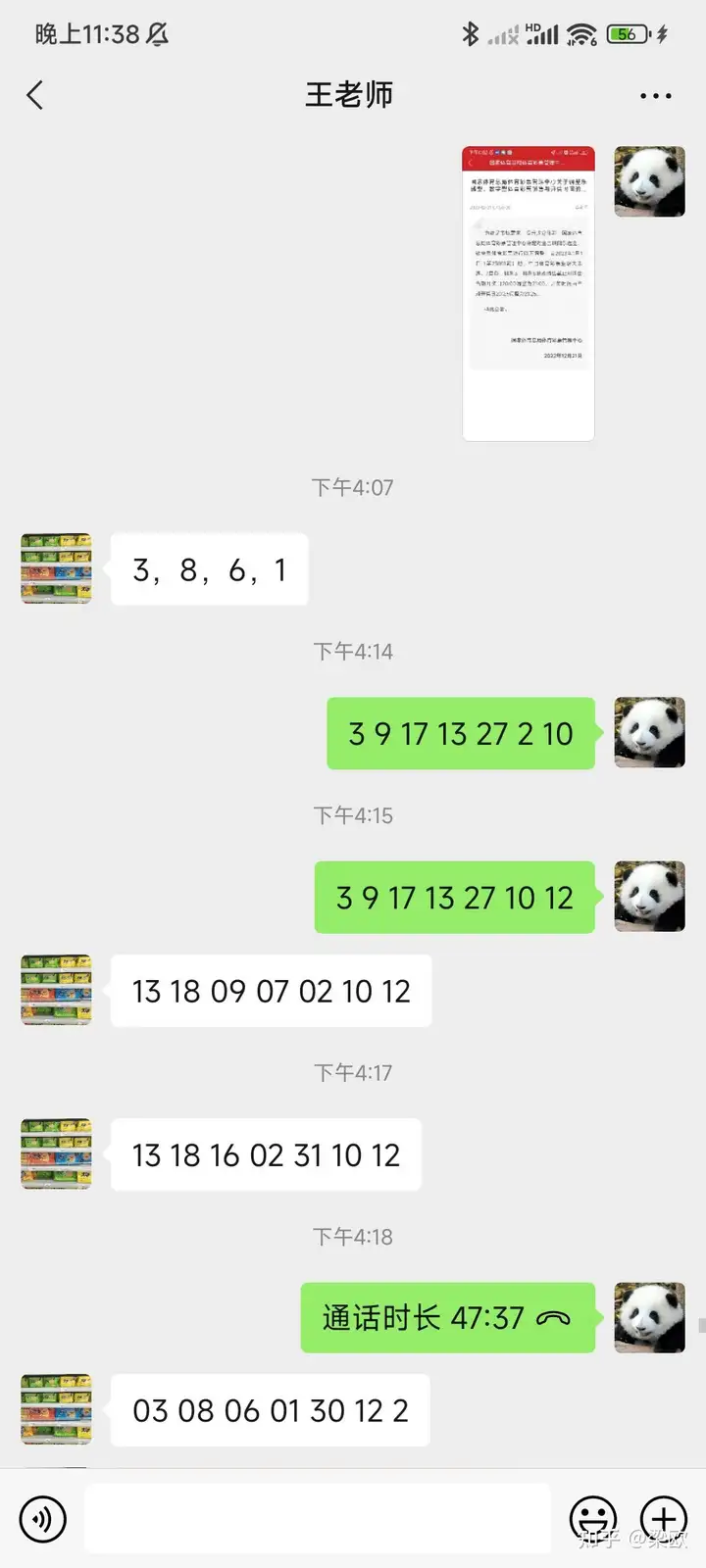Screen dimensions: 706x1568
Task: Tap the voice input icon
Action: tap(43, 1519)
